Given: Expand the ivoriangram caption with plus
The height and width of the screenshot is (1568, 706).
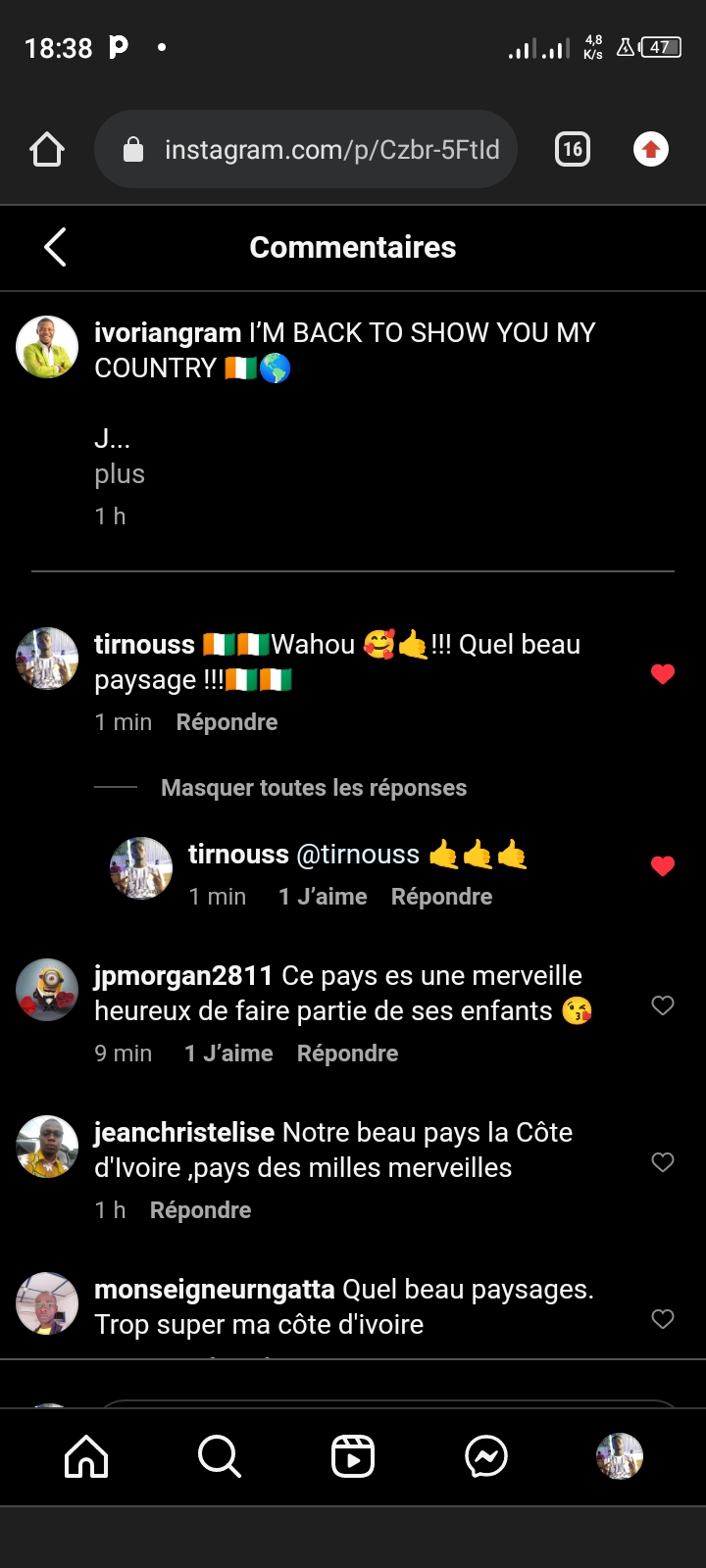Looking at the screenshot, I should point(120,474).
